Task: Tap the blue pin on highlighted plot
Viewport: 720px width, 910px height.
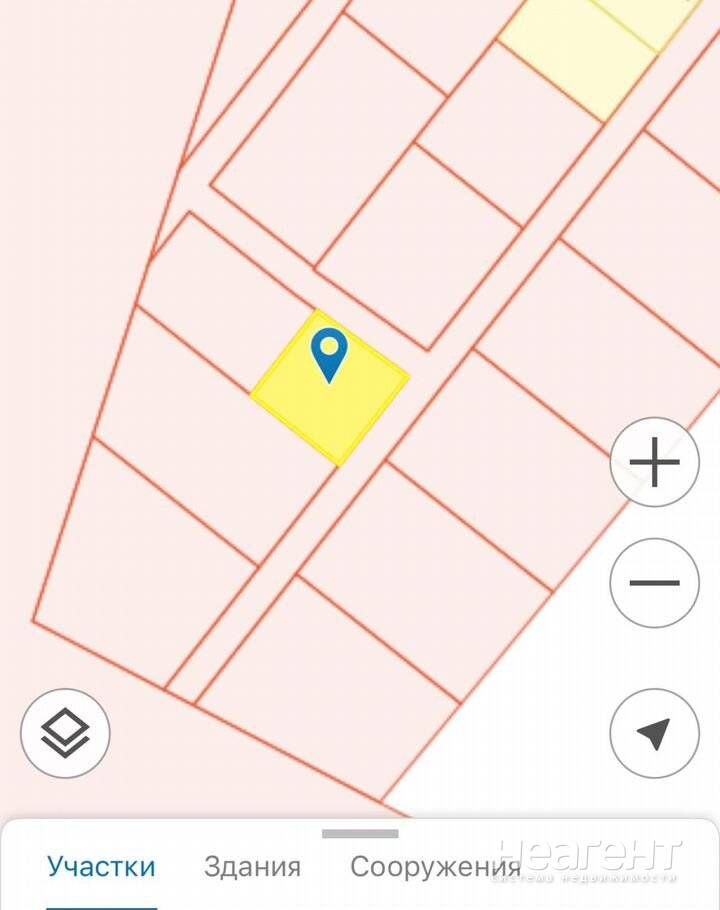Action: pyautogui.click(x=329, y=355)
